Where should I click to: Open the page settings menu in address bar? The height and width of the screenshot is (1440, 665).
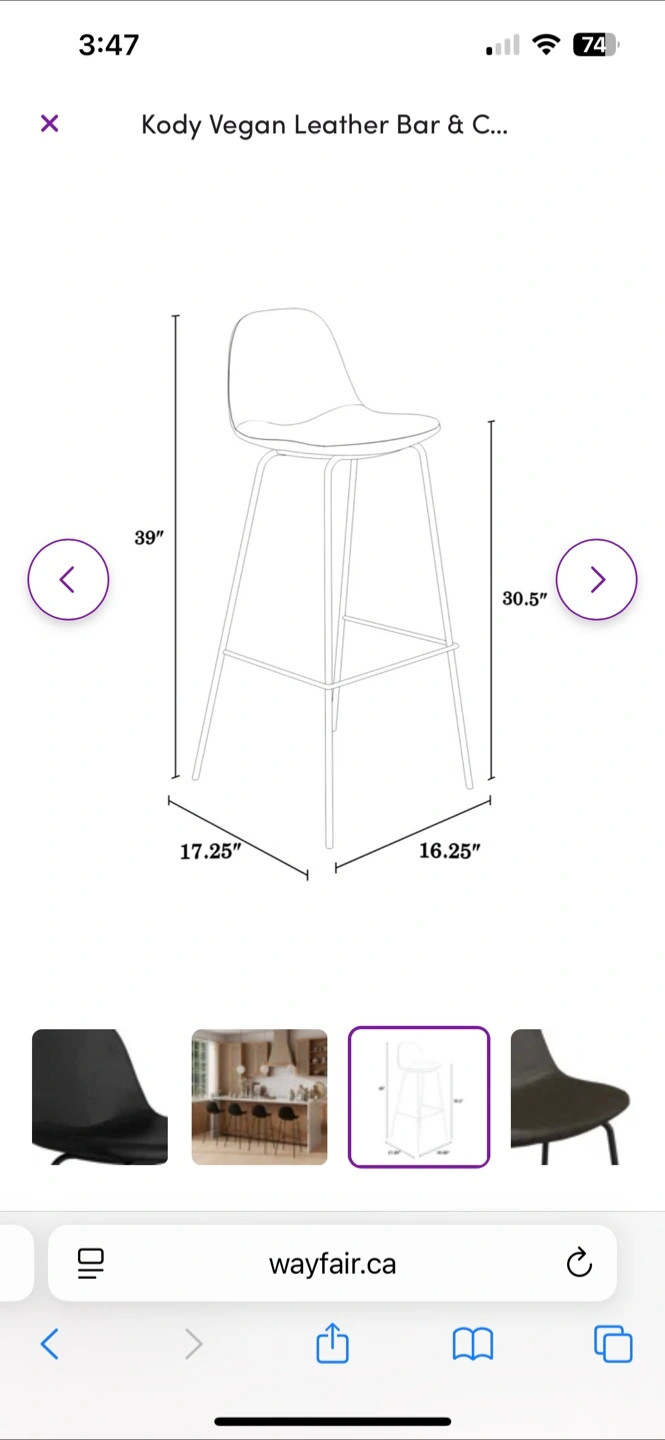pyautogui.click(x=91, y=1263)
